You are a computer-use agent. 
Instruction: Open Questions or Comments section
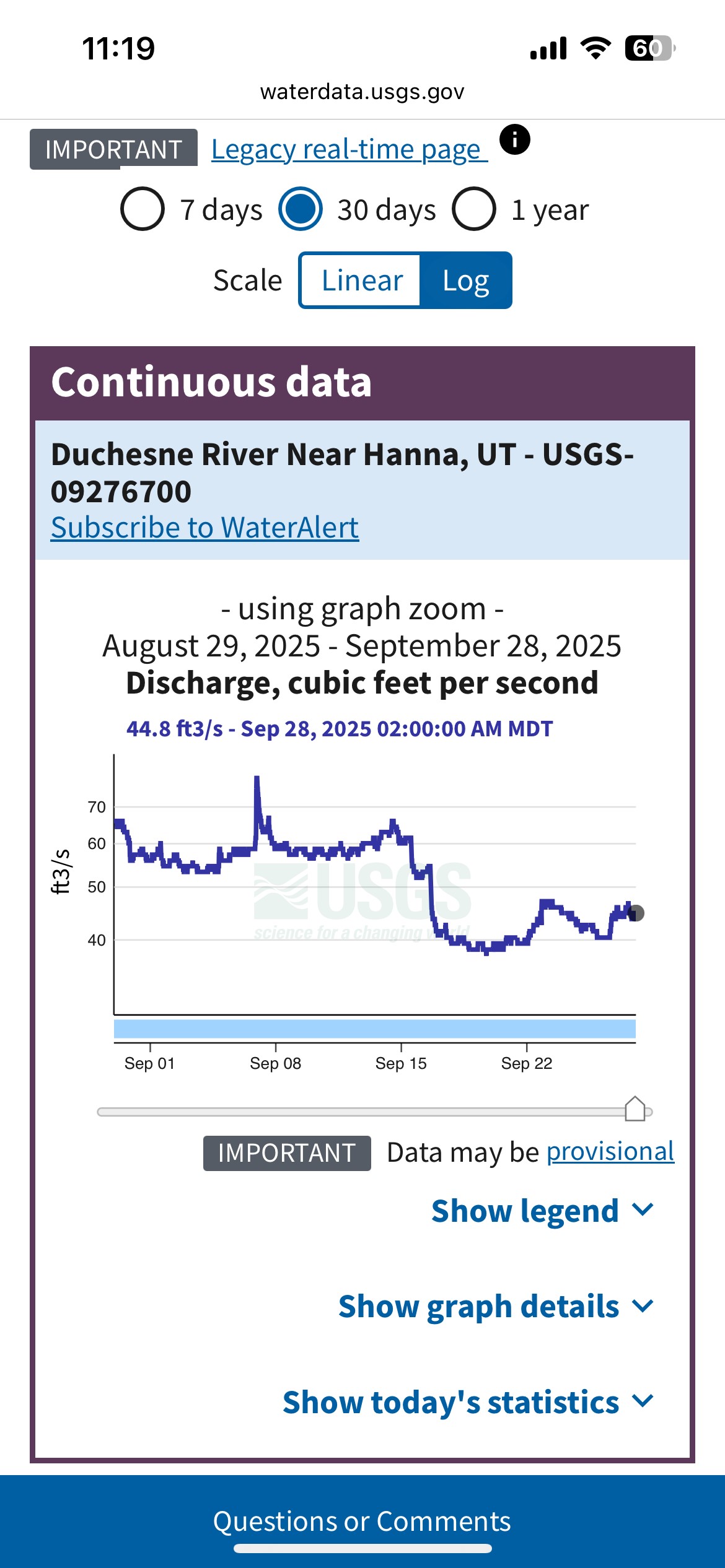(x=362, y=1521)
